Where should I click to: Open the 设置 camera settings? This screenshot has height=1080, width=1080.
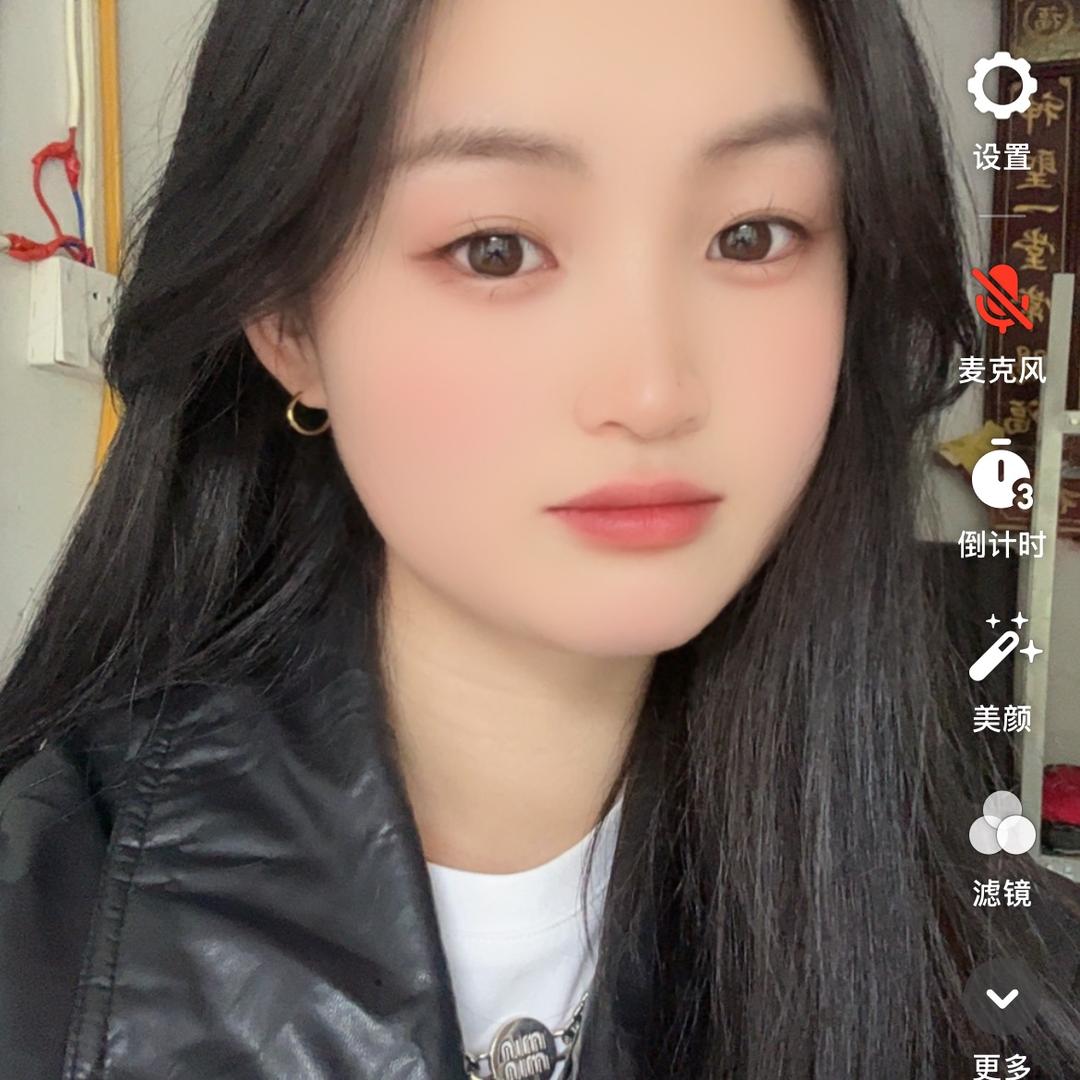click(1002, 87)
